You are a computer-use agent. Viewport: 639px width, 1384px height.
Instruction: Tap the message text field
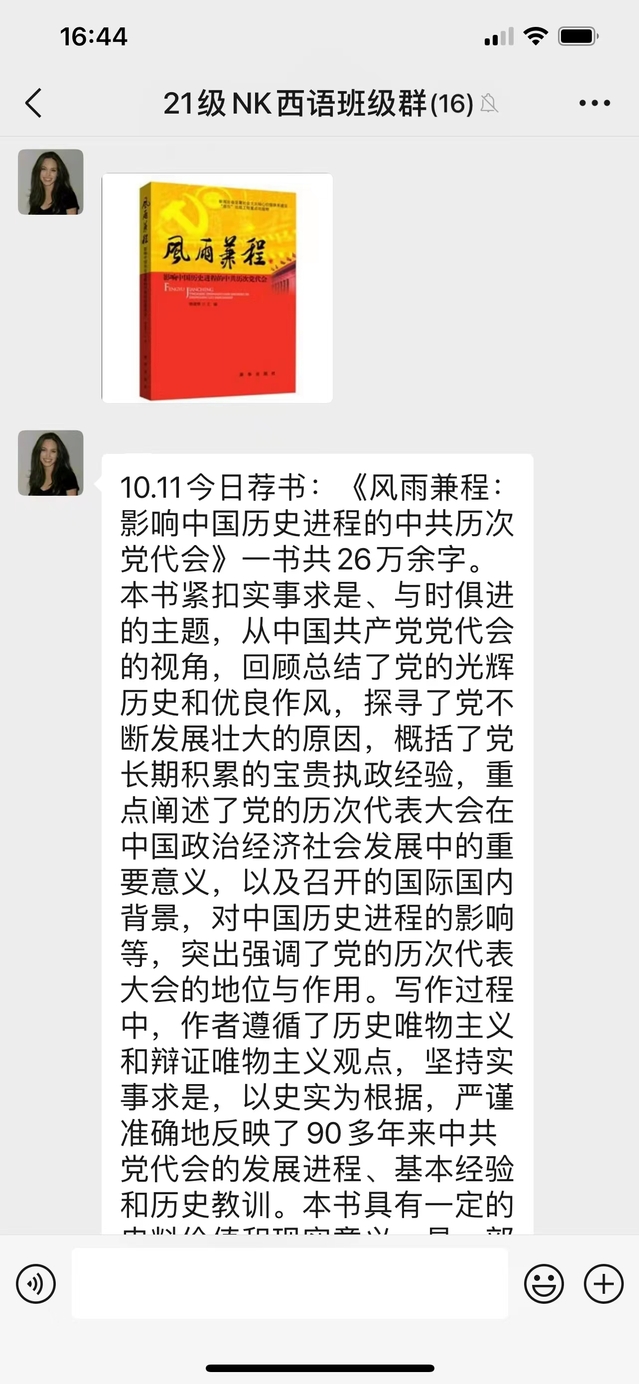click(x=290, y=1283)
